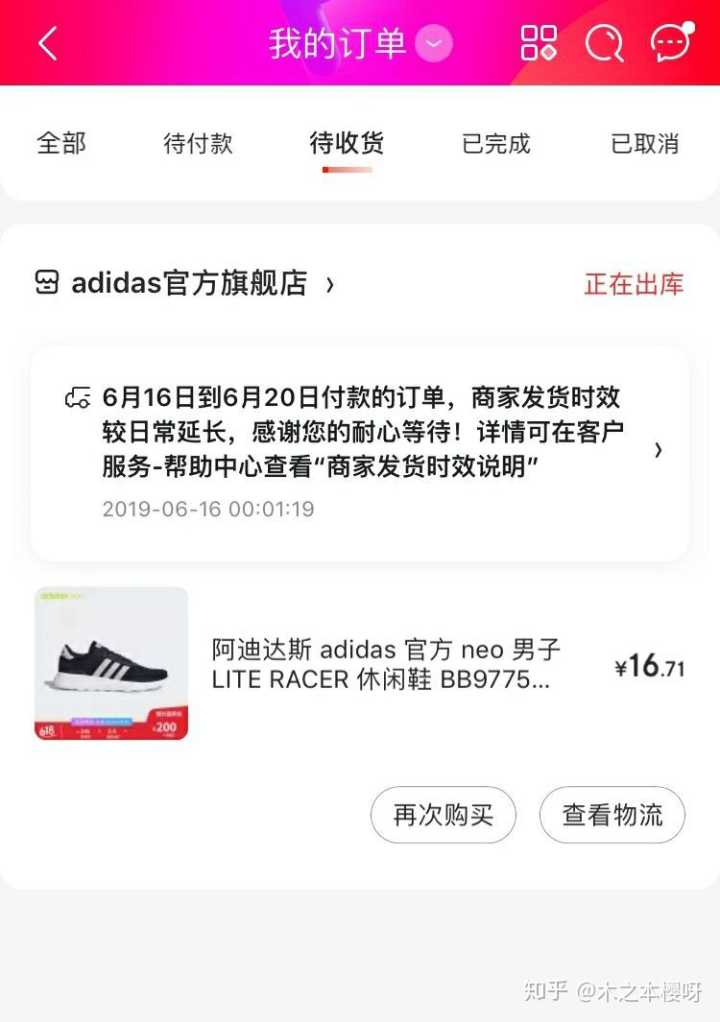Expand the 我的订单 title dropdown
This screenshot has height=1022, width=720.
[x=433, y=44]
